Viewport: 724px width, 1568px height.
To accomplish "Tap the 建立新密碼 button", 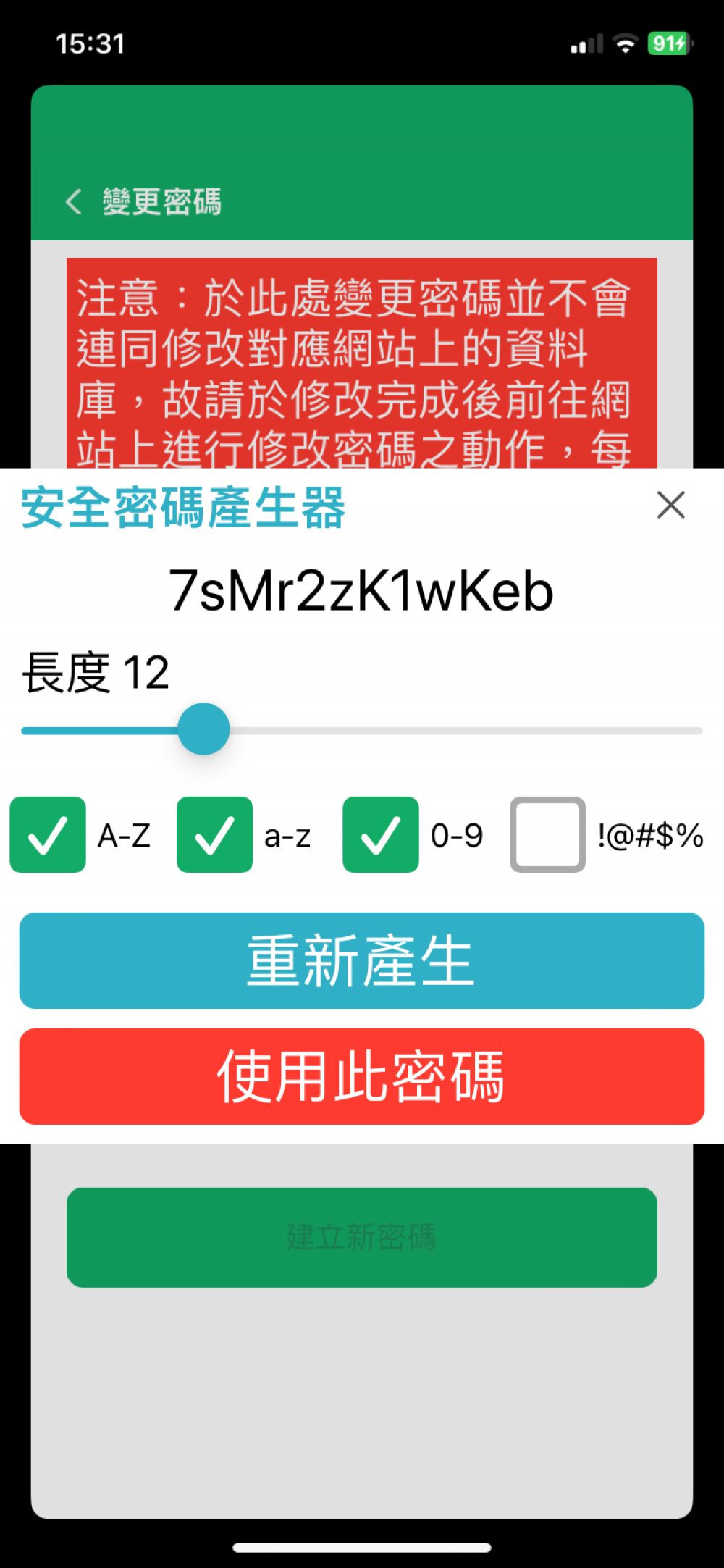I will coord(362,1237).
